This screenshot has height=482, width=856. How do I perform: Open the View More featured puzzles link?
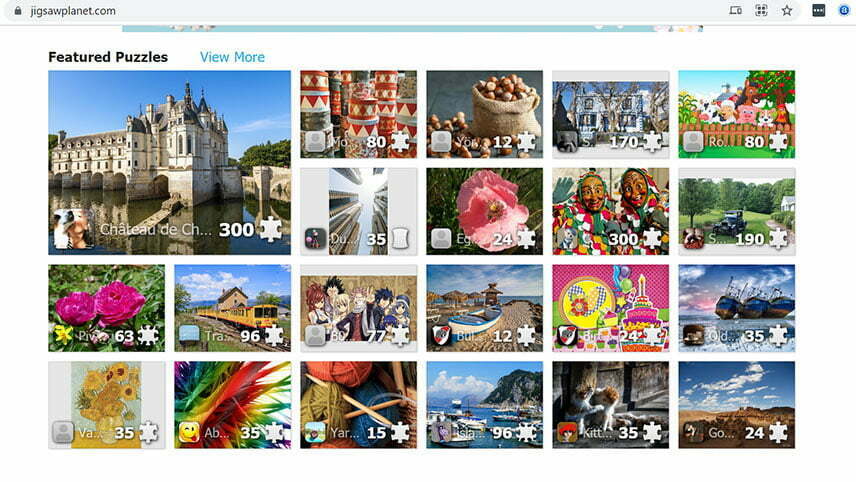click(x=232, y=57)
